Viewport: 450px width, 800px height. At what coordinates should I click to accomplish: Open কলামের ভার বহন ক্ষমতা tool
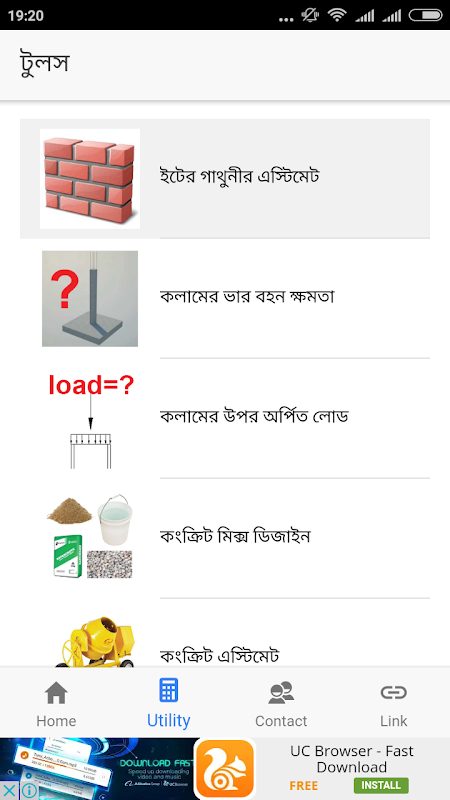pyautogui.click(x=225, y=298)
